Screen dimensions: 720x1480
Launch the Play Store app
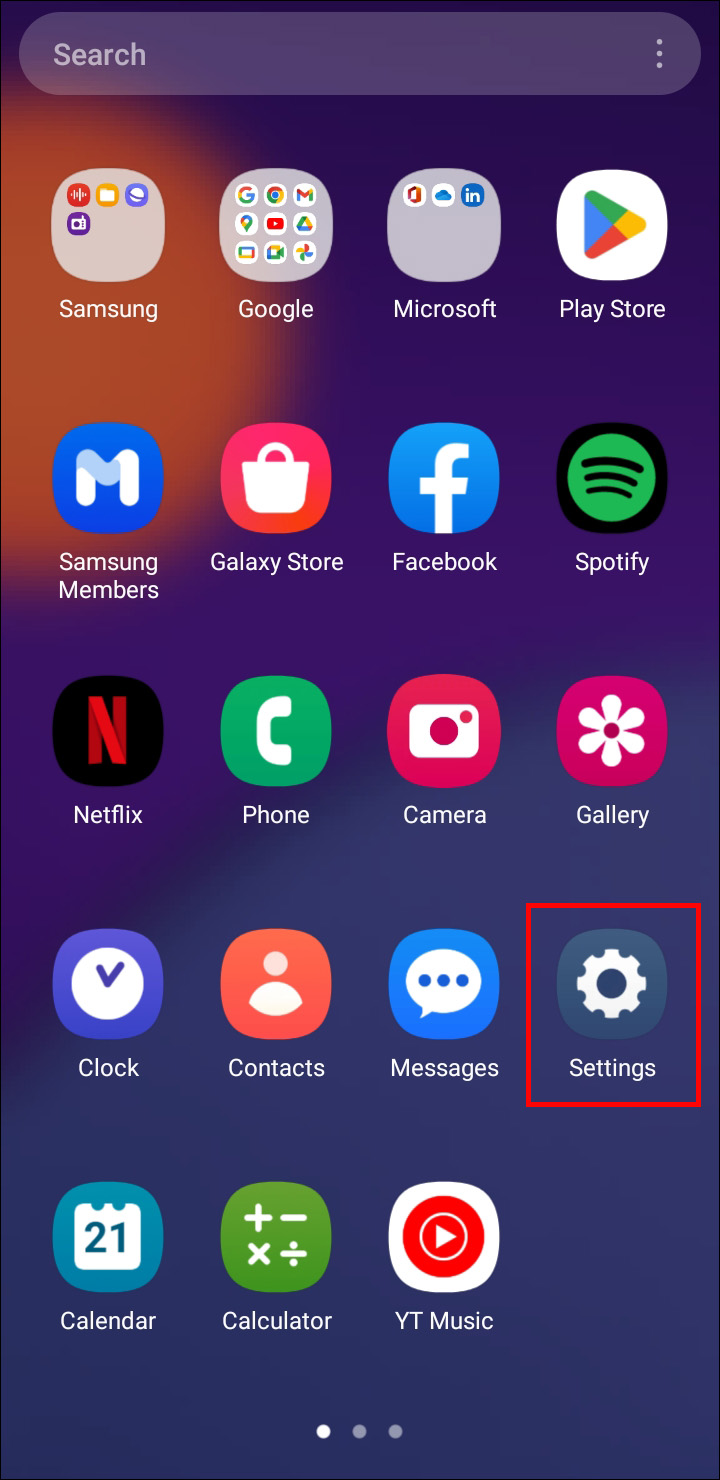click(x=612, y=225)
